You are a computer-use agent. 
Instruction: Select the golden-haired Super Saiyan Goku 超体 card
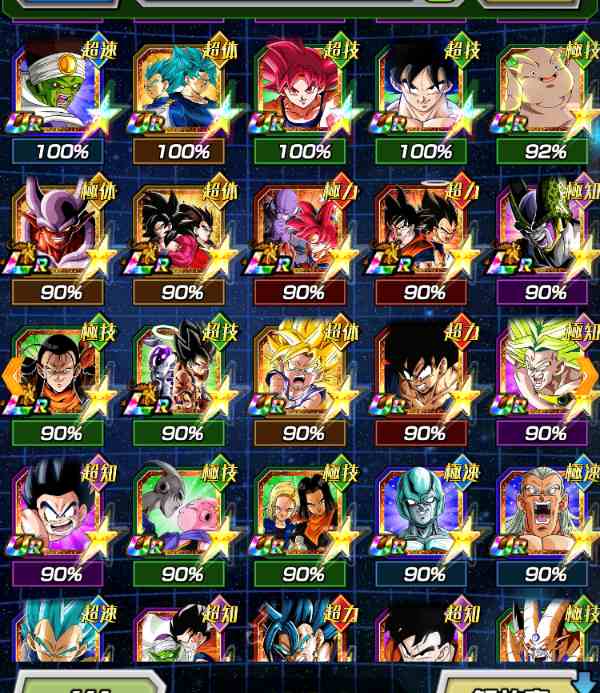(303, 372)
